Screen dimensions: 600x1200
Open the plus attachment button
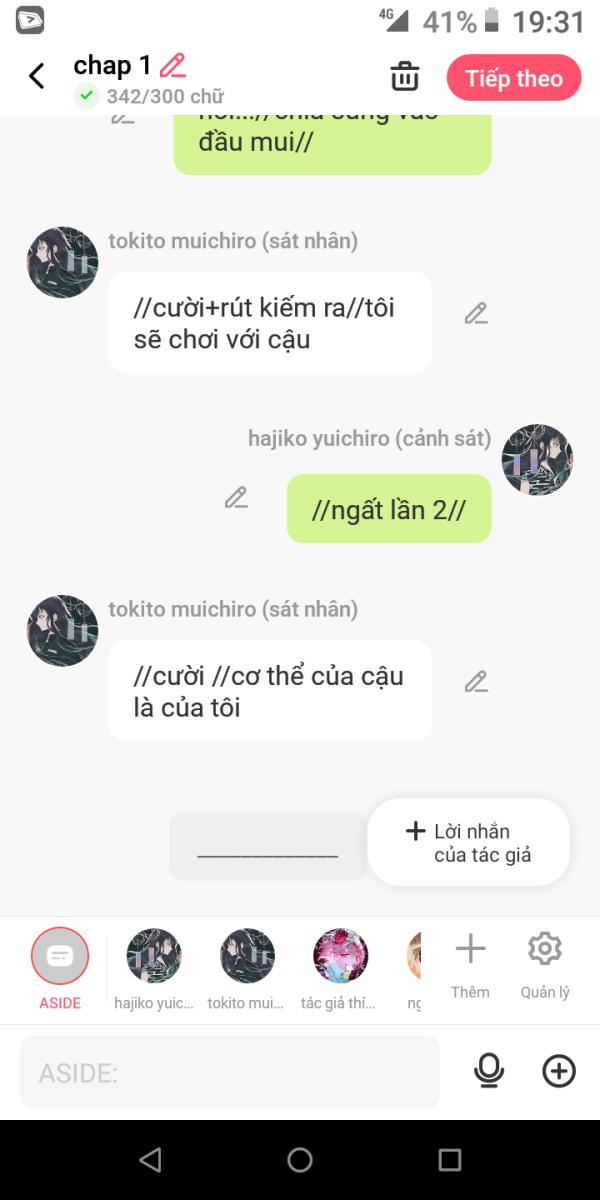point(559,1072)
